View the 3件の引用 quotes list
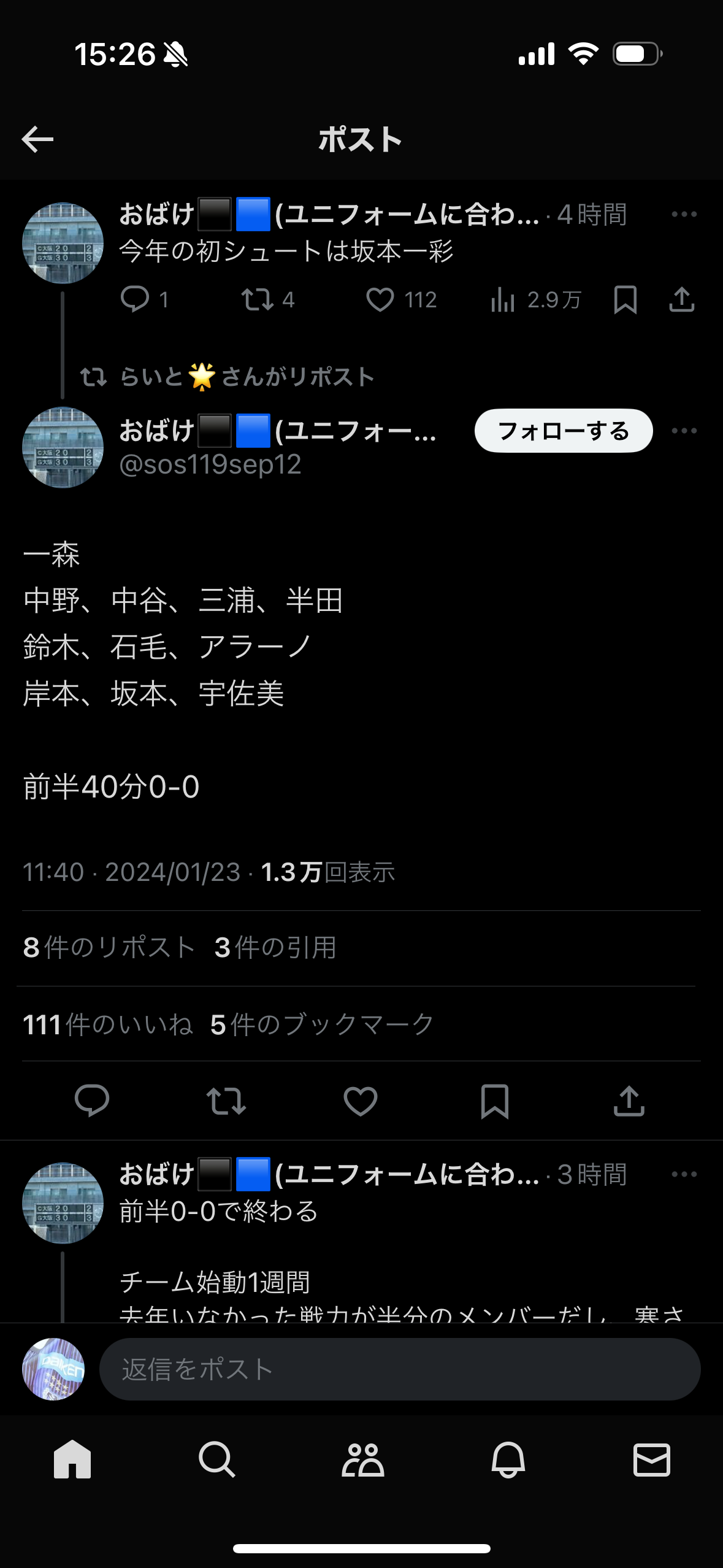 pyautogui.click(x=275, y=948)
